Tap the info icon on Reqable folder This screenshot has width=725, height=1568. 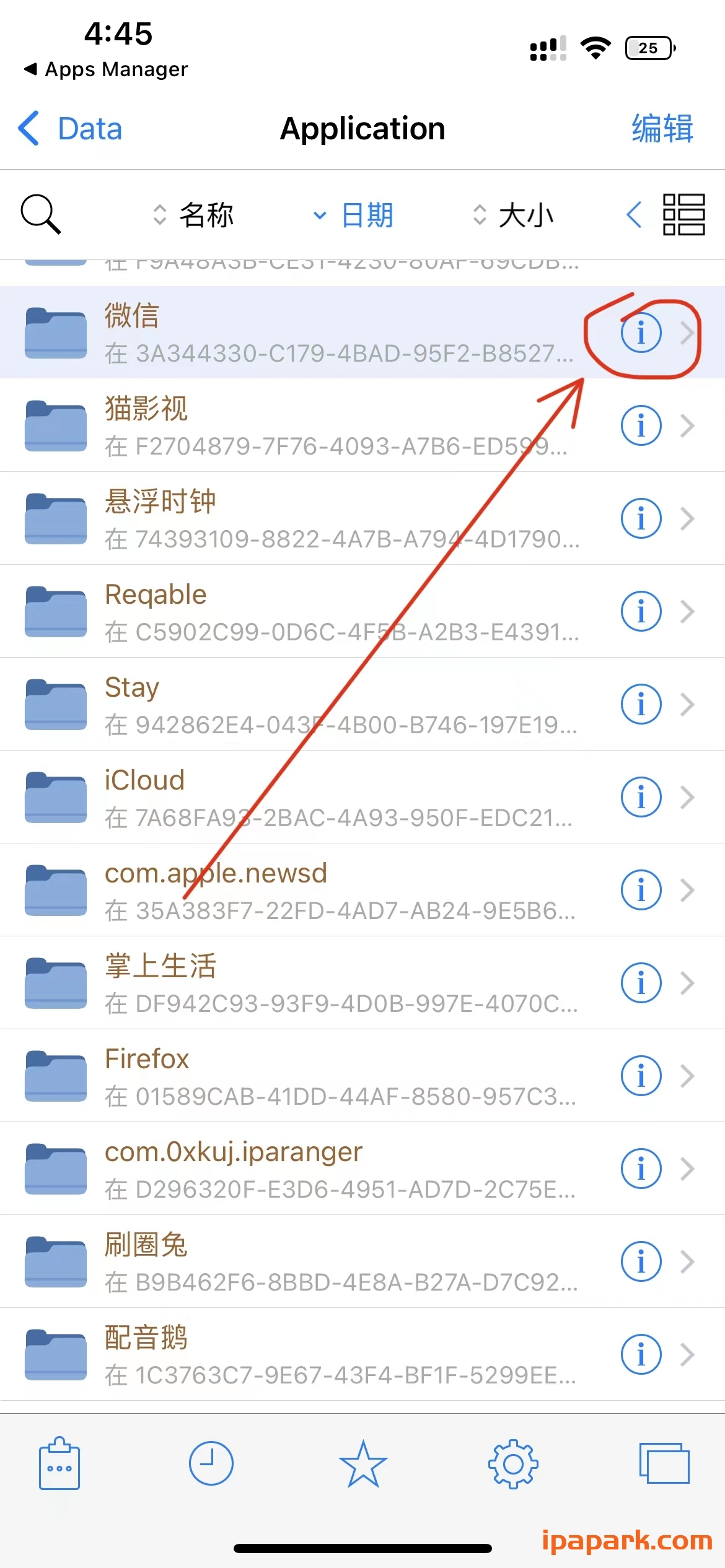point(641,611)
